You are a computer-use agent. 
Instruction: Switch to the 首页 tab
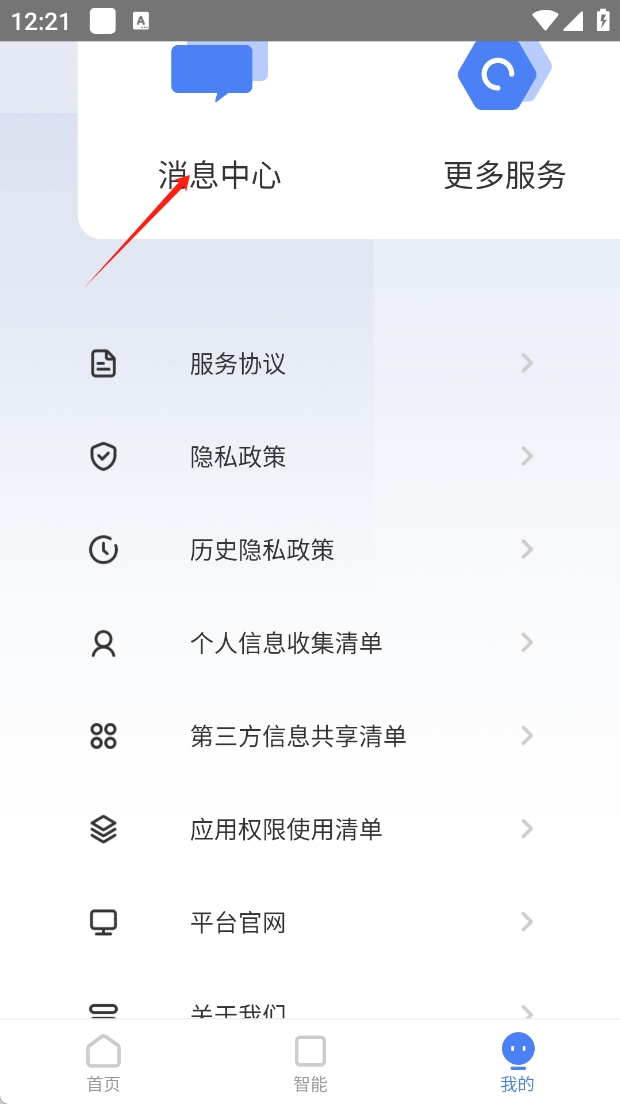[103, 1063]
